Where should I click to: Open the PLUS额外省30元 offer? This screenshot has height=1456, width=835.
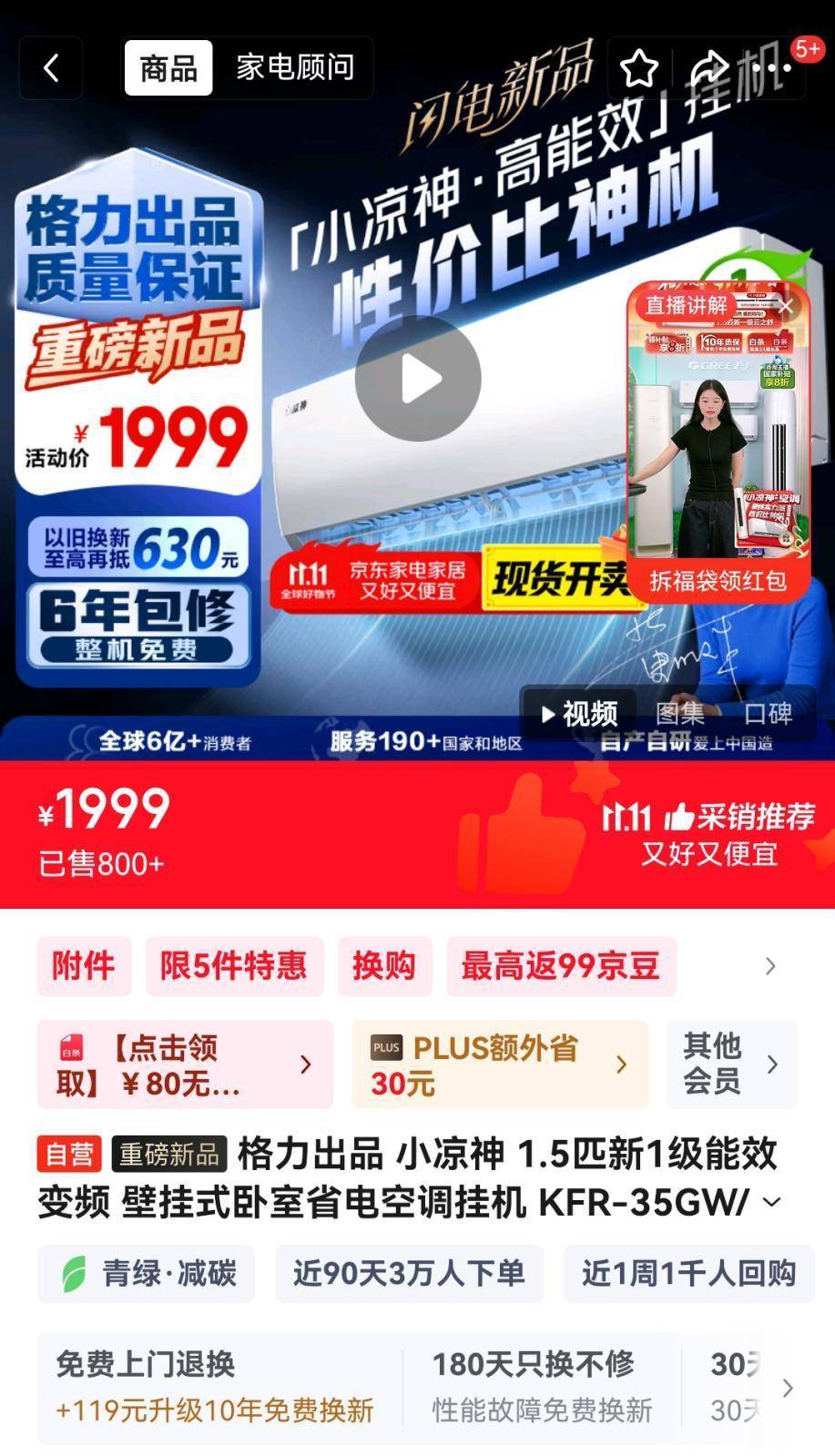coord(499,1064)
